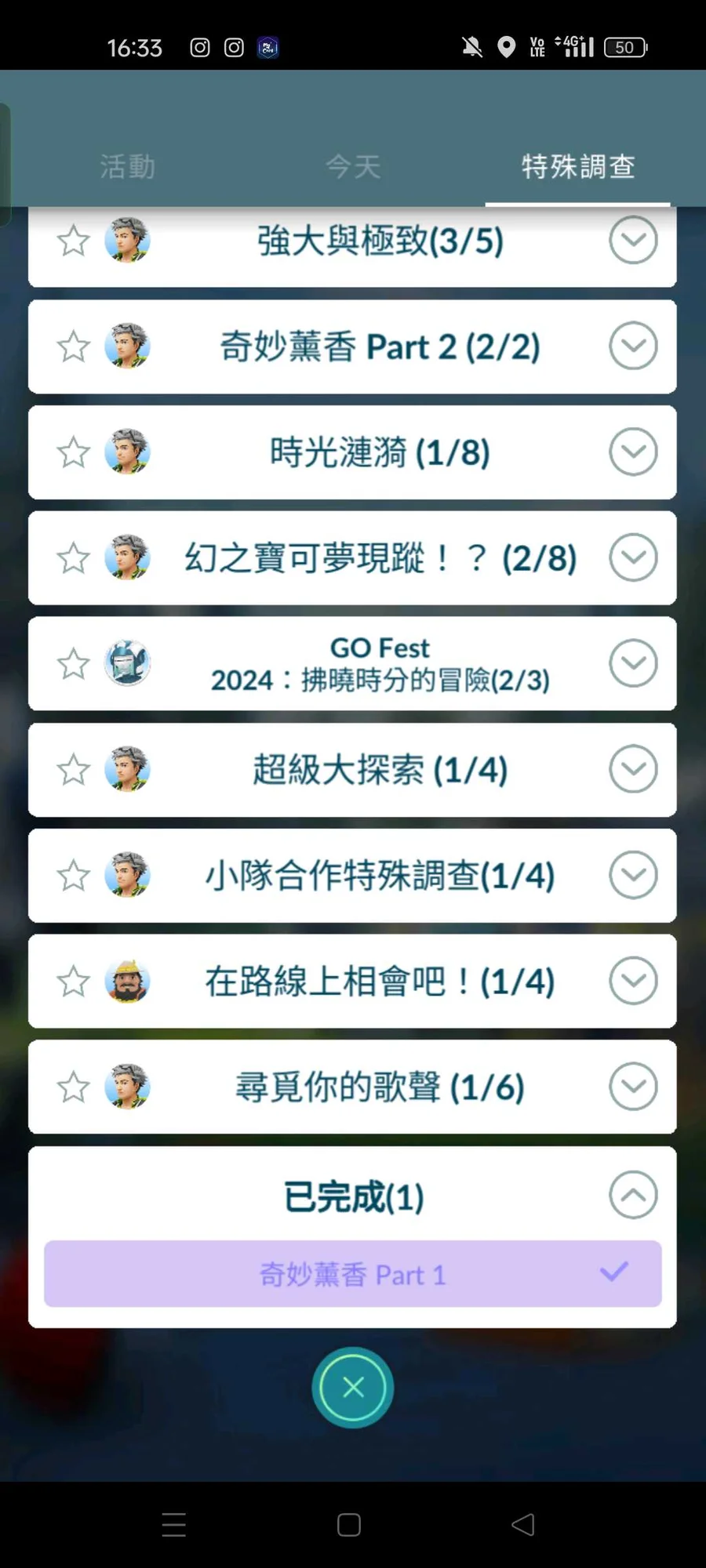Favorite the 時光漣漪 research with star
The width and height of the screenshot is (706, 1568).
pos(74,452)
